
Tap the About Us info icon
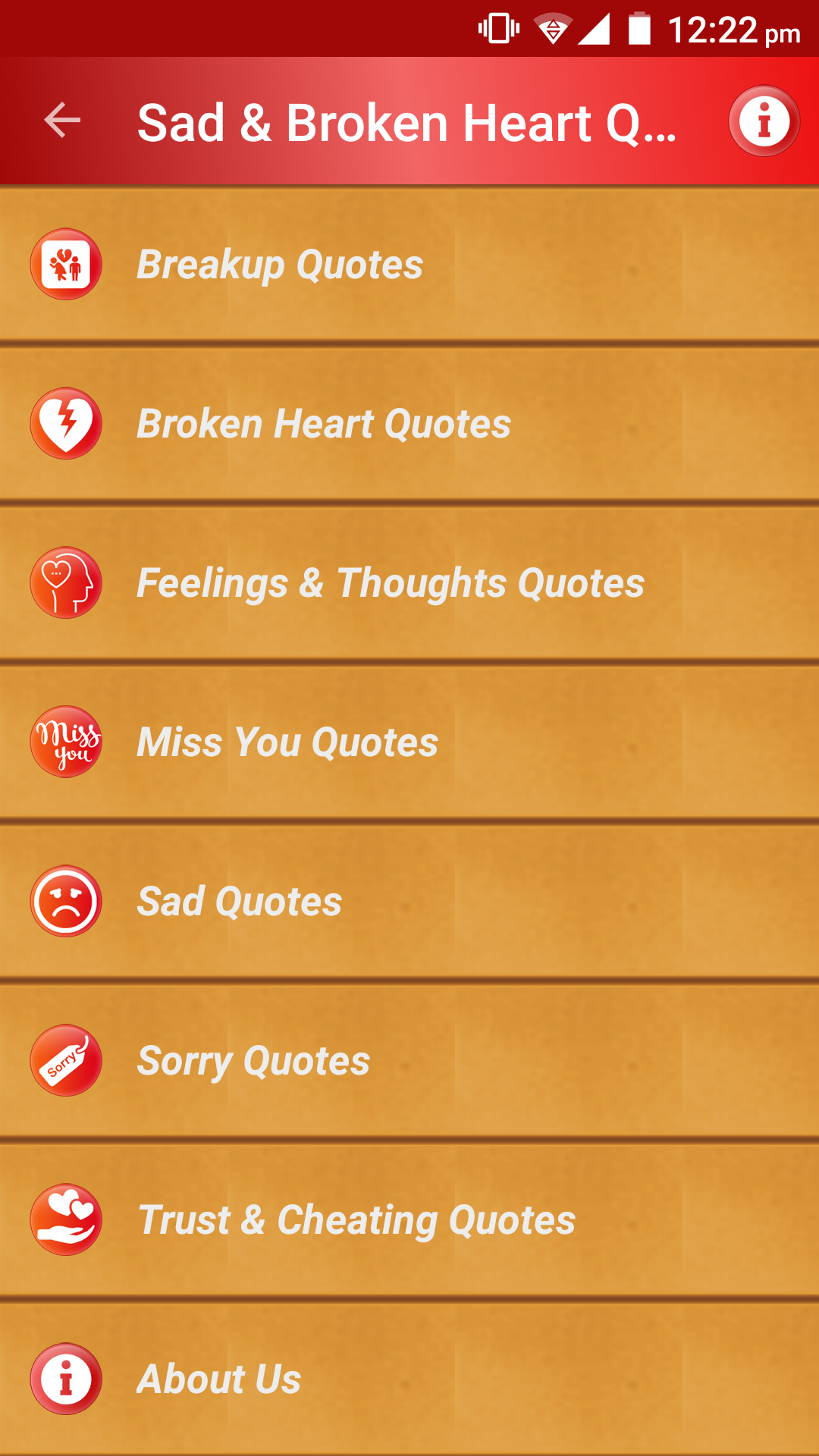point(65,1379)
